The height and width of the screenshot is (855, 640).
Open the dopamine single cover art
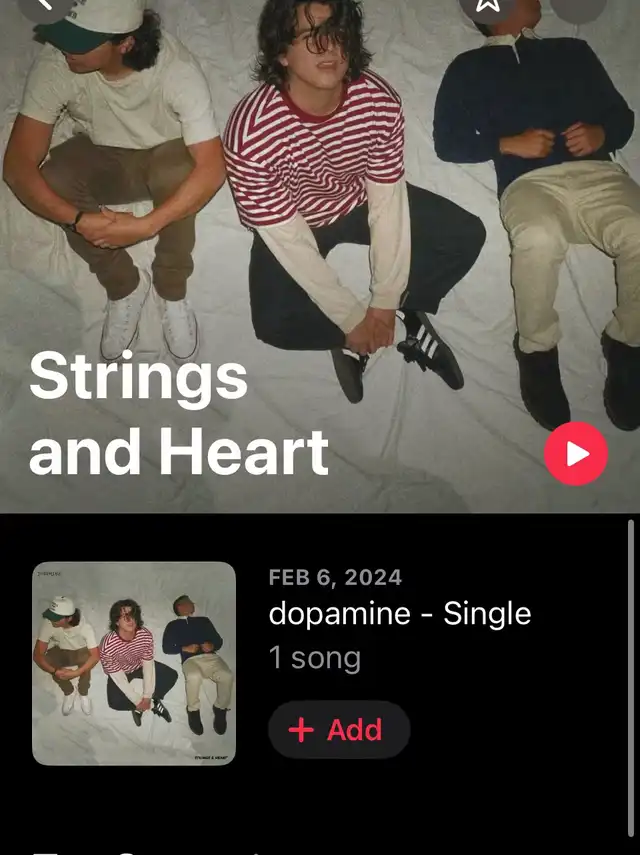coord(134,664)
